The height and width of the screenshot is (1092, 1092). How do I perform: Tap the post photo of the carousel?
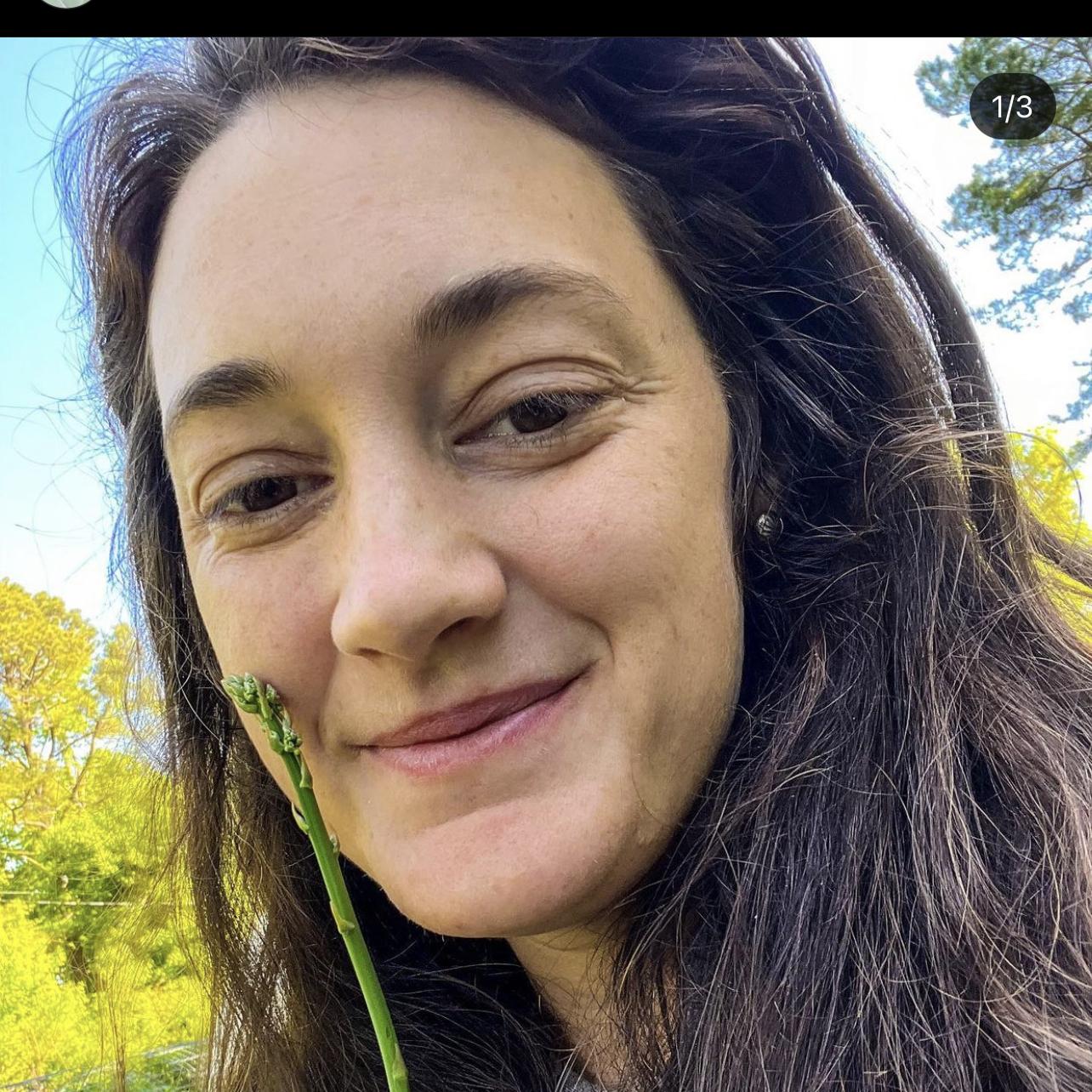[x=546, y=565]
